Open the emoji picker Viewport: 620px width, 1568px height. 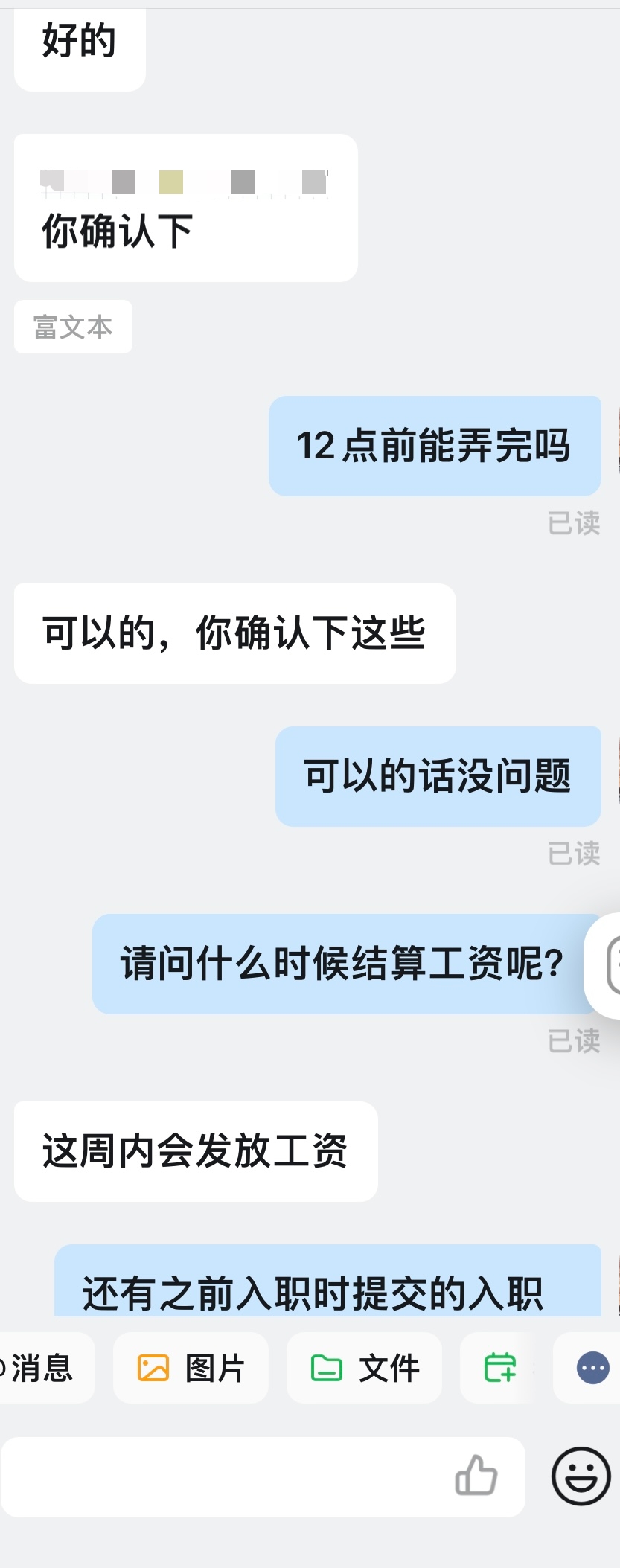click(581, 1476)
